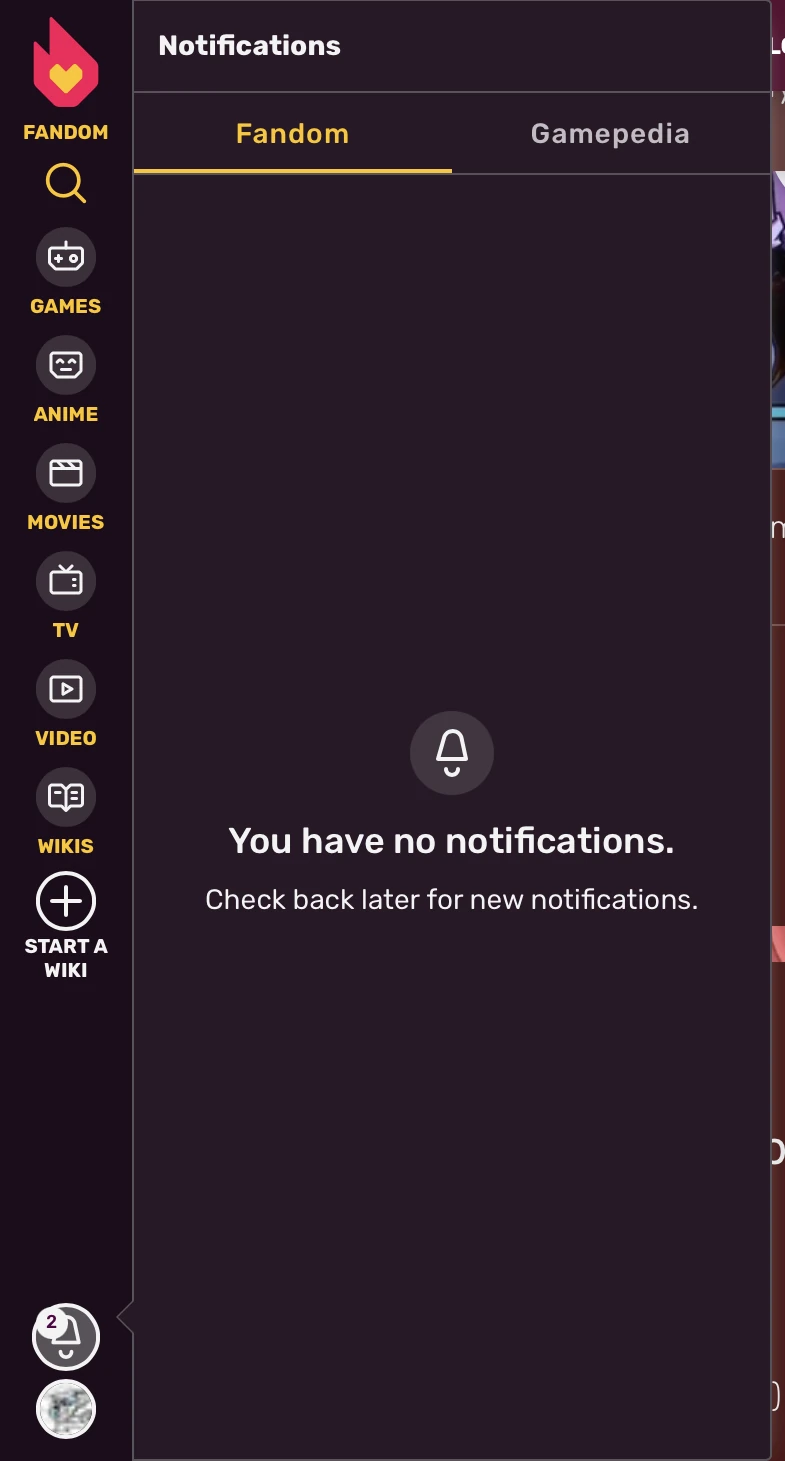
Task: Go to the Anime section
Action: coord(66,380)
